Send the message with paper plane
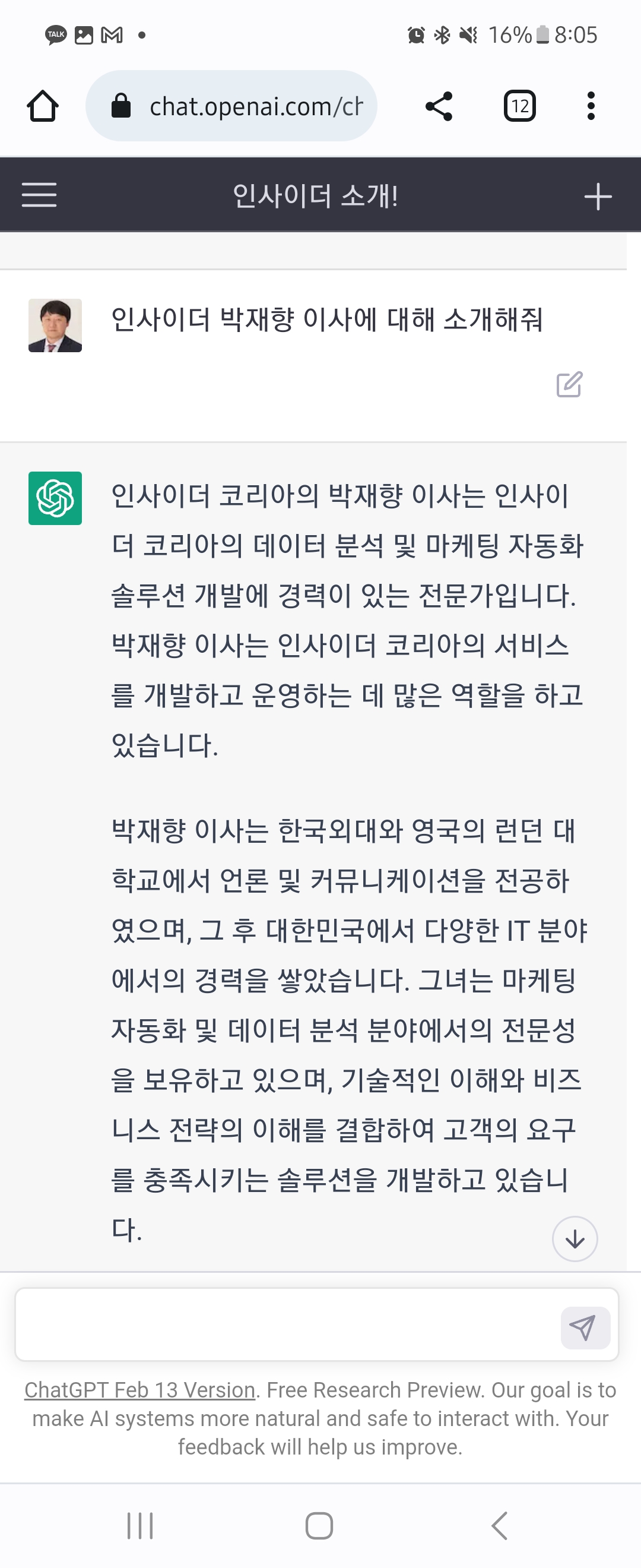The width and height of the screenshot is (641, 1568). (585, 1327)
